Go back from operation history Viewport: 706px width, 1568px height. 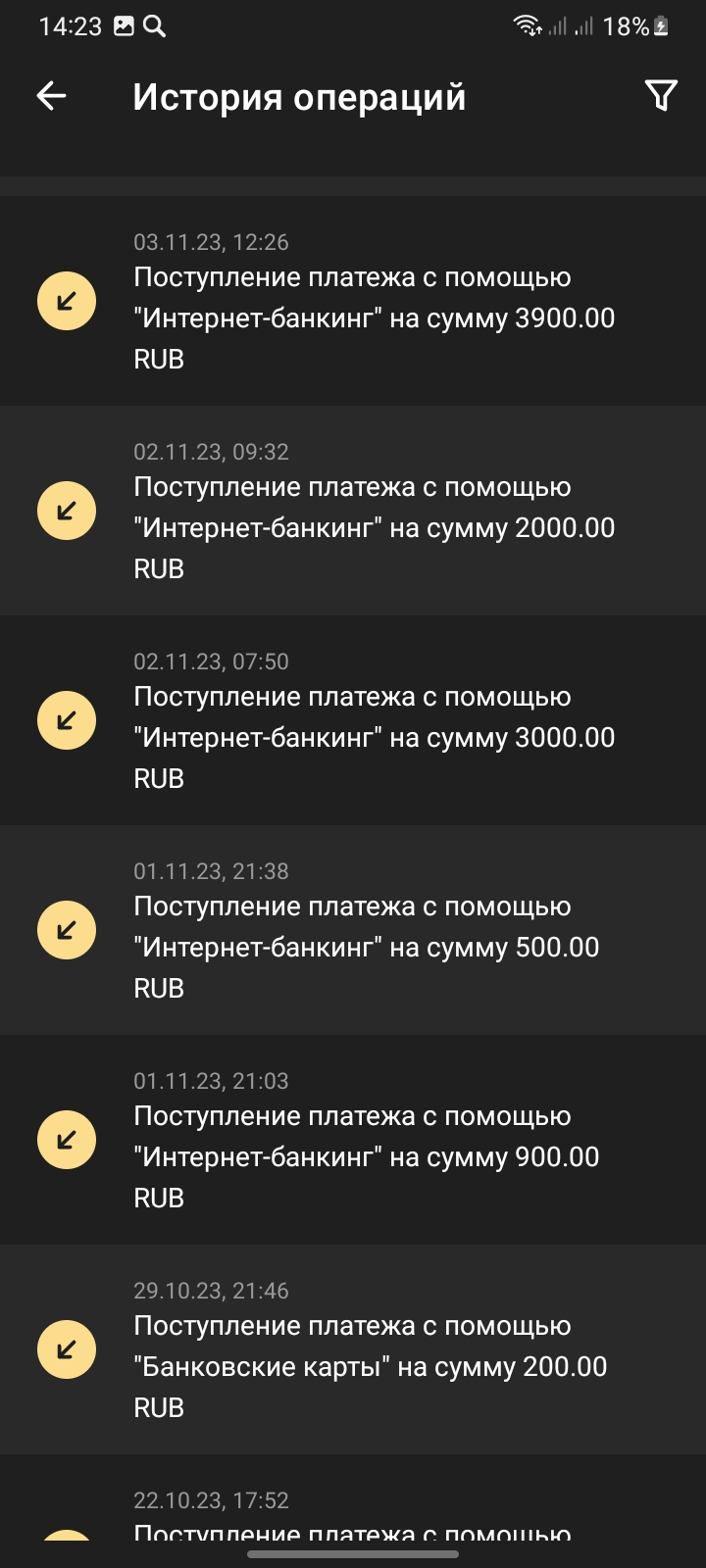[x=51, y=96]
